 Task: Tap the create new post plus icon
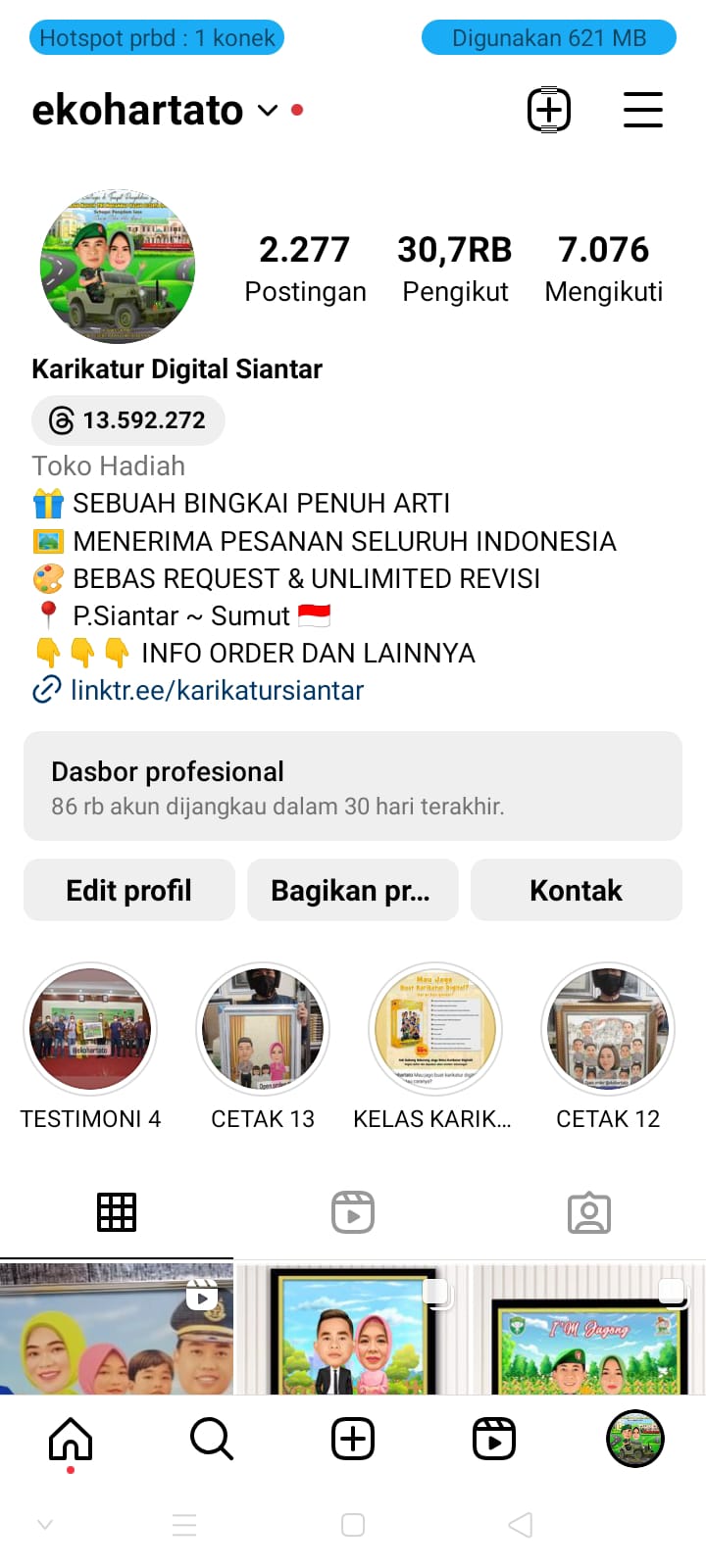tap(549, 110)
